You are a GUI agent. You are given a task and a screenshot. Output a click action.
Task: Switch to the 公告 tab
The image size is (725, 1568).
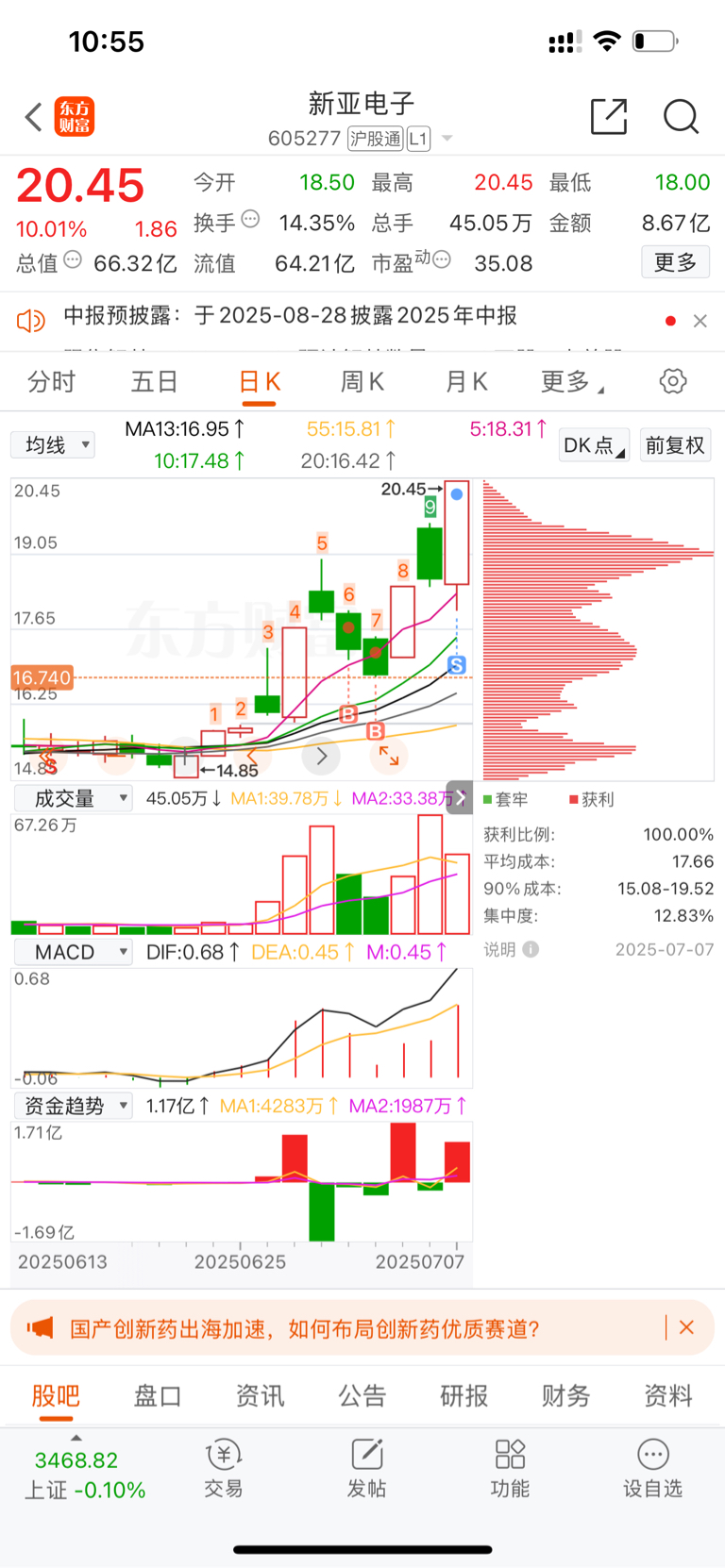[362, 1395]
